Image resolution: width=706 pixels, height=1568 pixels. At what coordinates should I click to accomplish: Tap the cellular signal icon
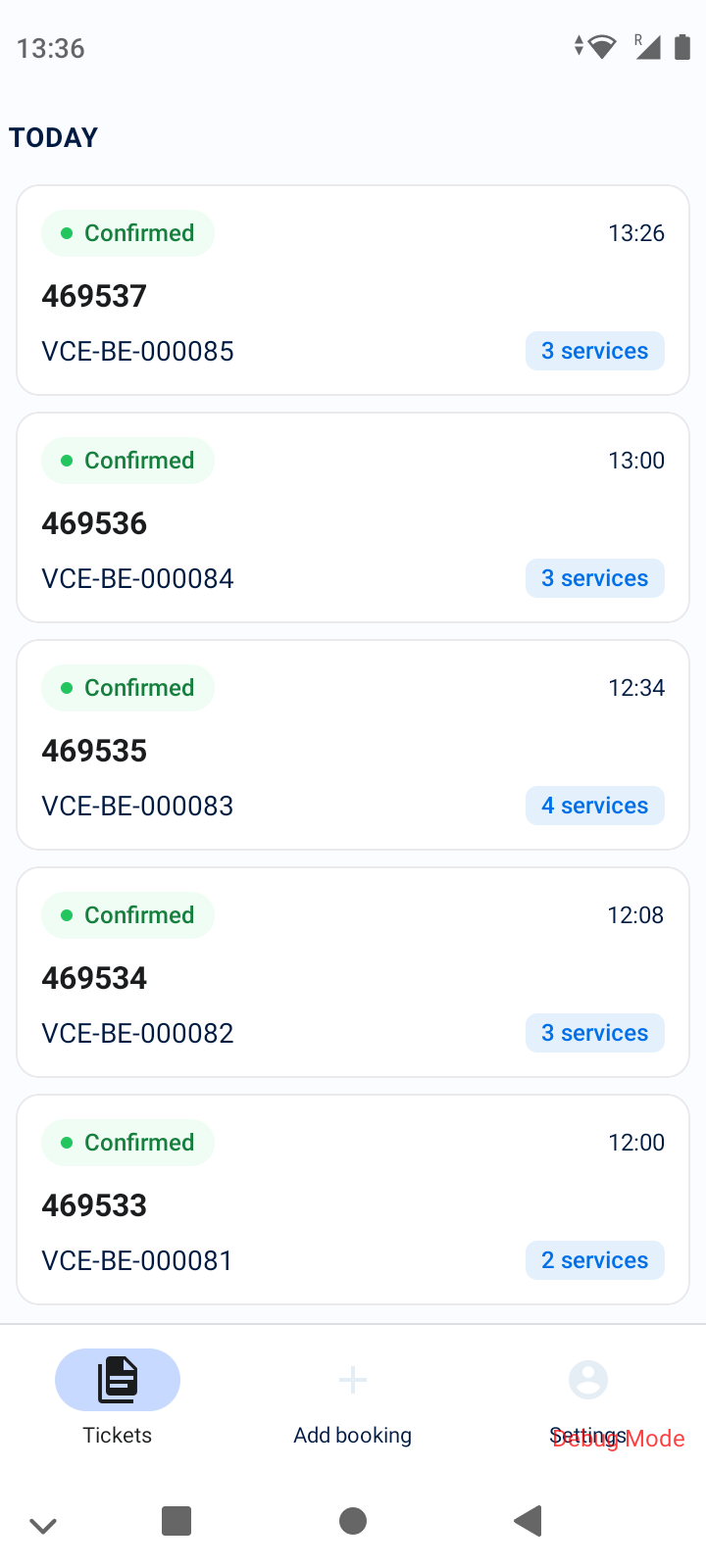[x=647, y=45]
